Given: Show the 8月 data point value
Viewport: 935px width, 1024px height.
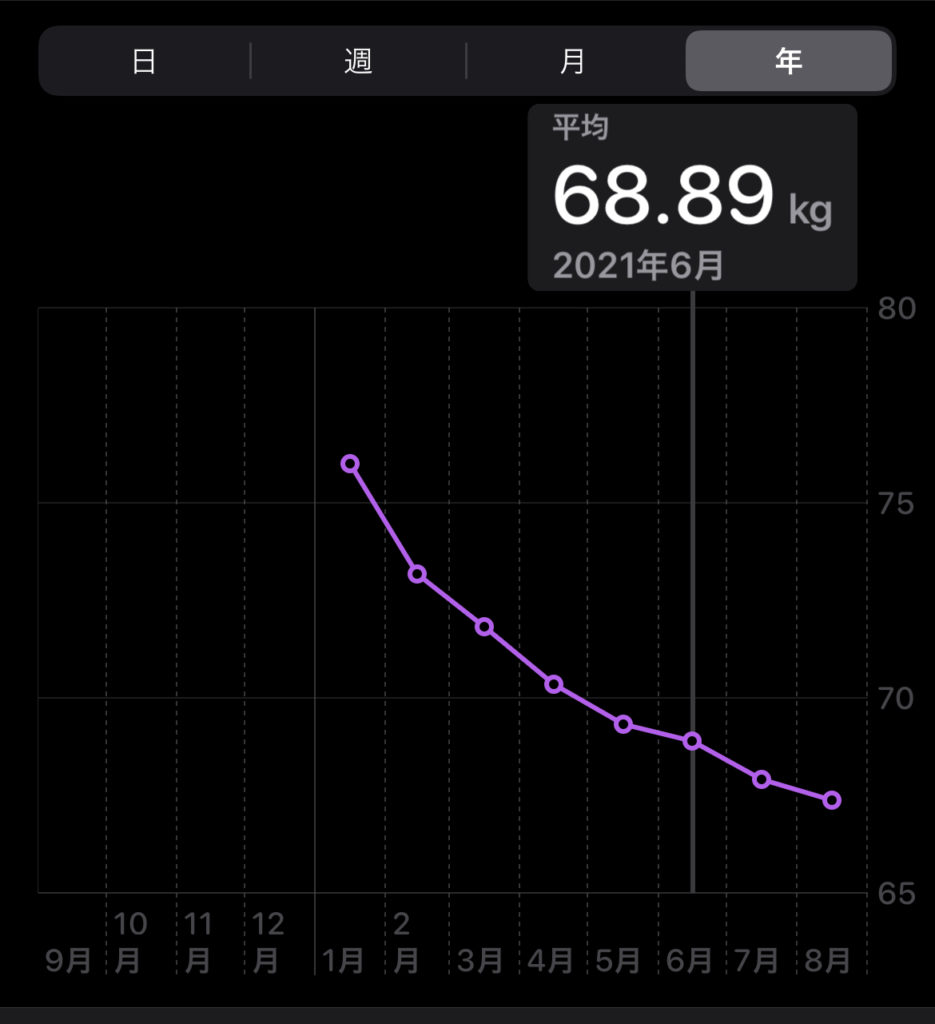Looking at the screenshot, I should (831, 800).
